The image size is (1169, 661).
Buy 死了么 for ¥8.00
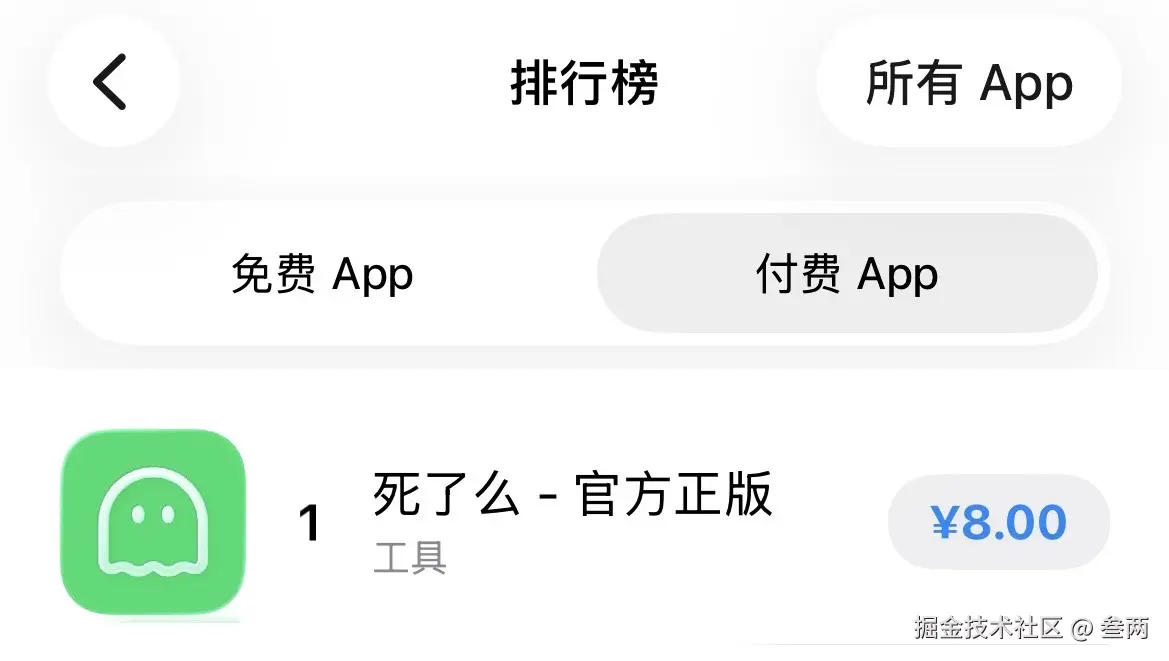pos(998,522)
